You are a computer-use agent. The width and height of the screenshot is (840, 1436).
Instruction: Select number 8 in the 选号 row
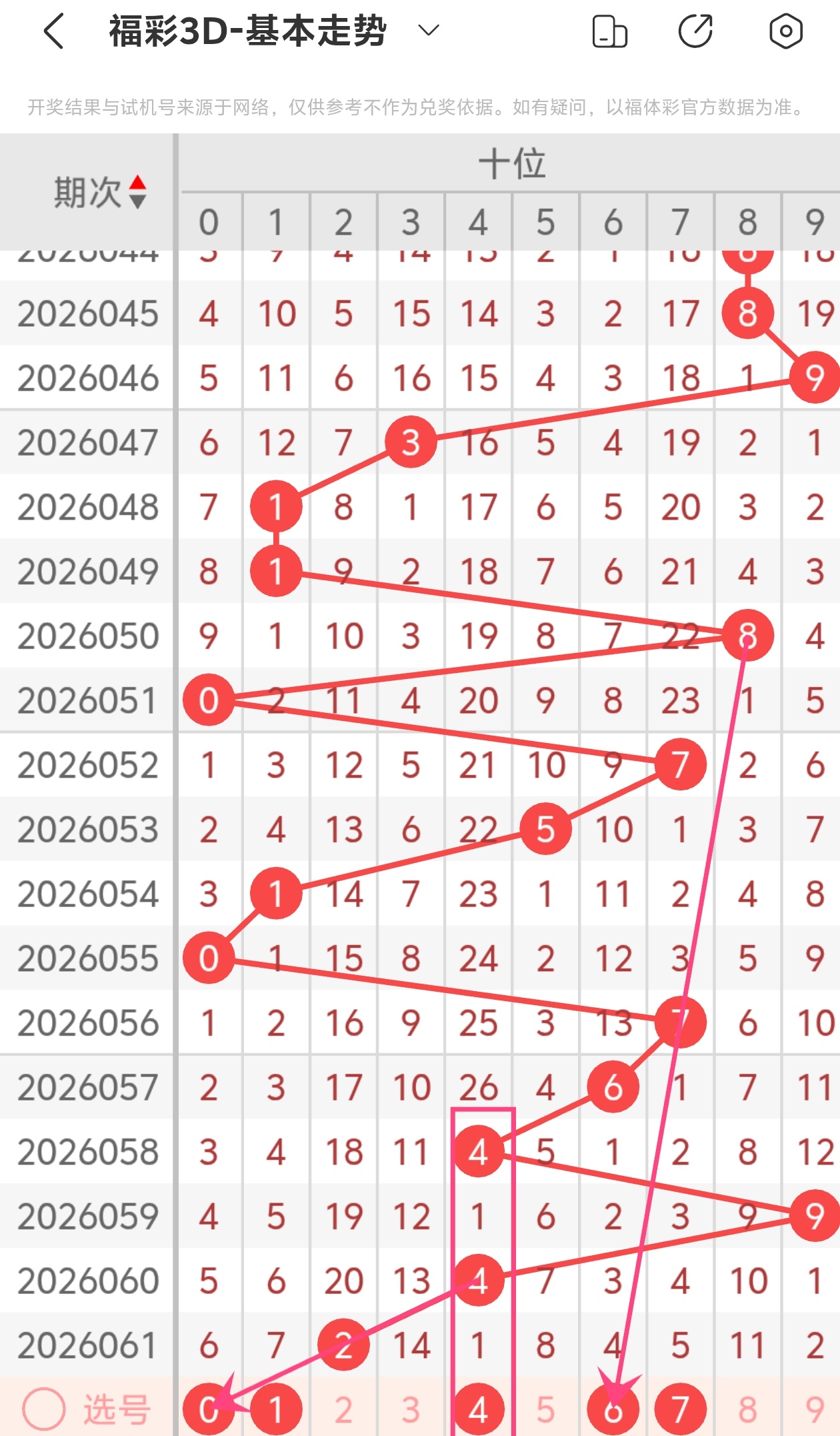pos(747,1409)
